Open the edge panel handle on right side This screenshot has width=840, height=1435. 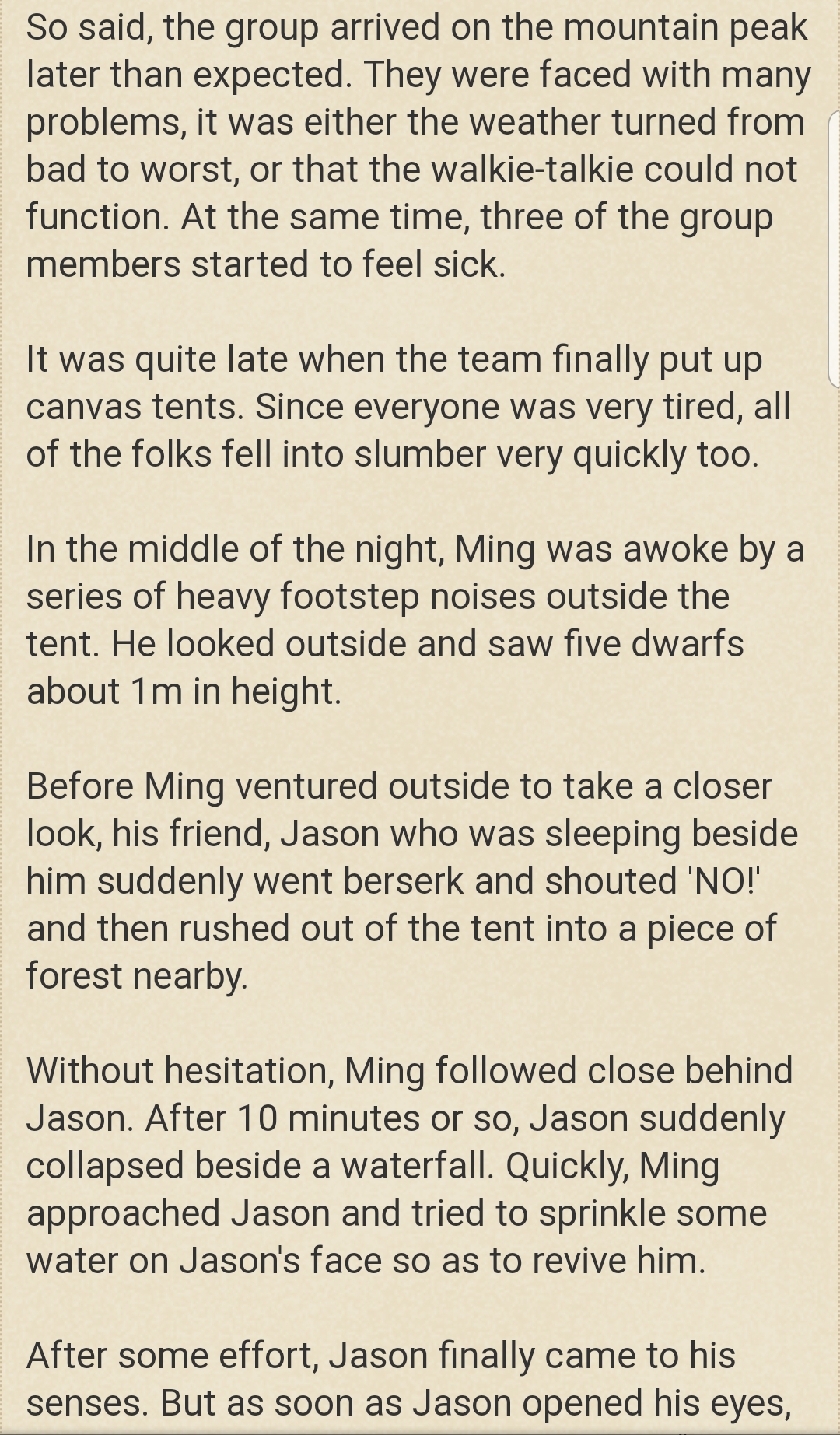(x=834, y=247)
